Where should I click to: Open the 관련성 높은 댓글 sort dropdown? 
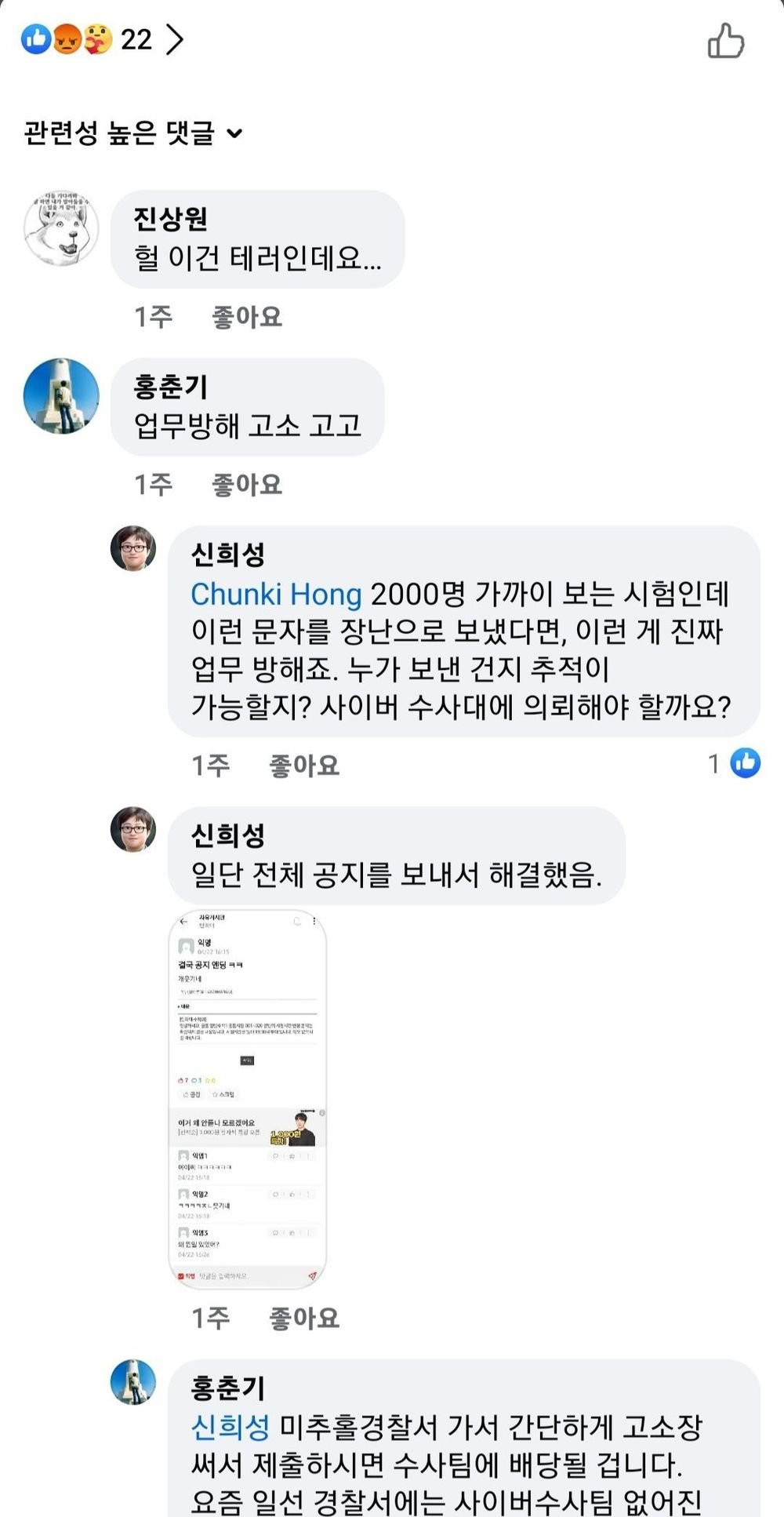click(133, 133)
